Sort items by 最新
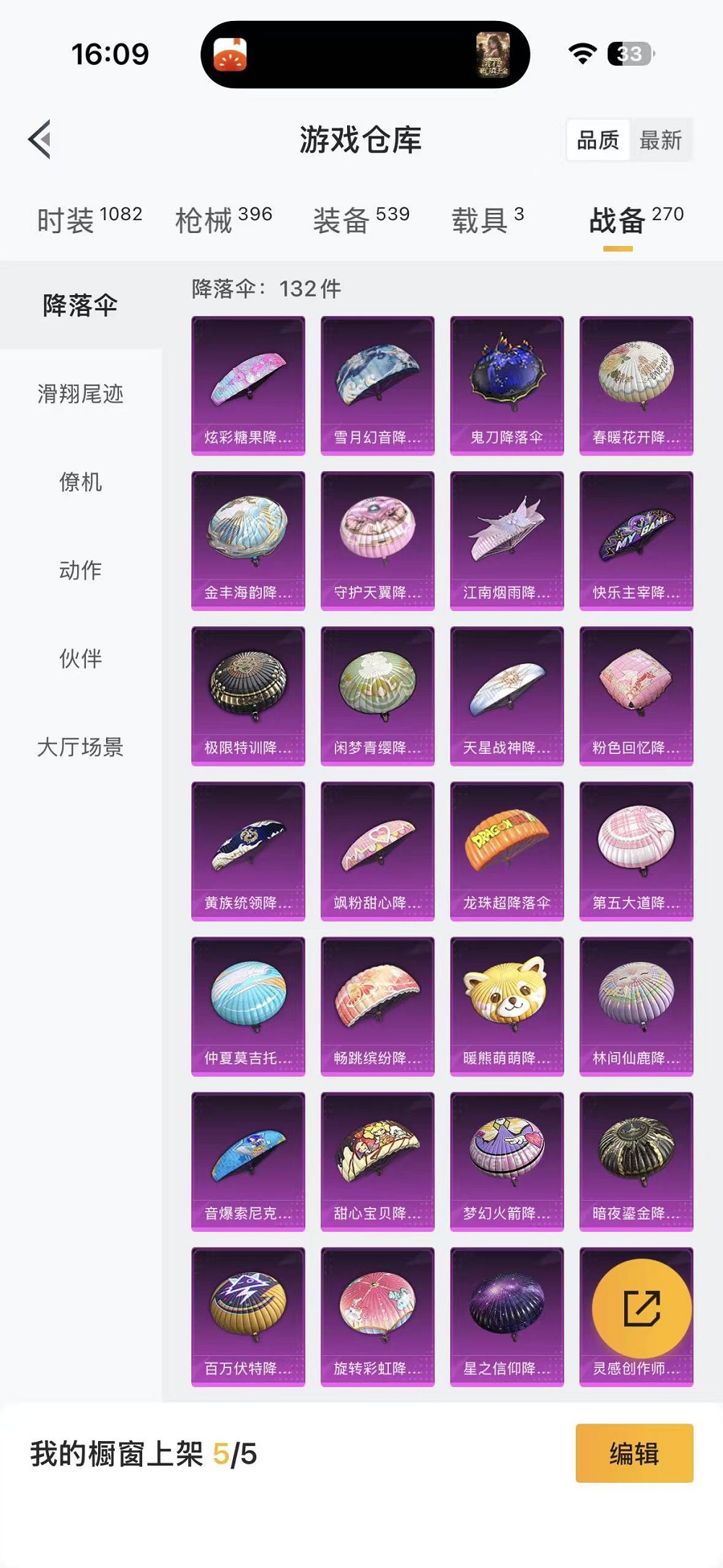Screen dimensions: 723x1568 (x=660, y=140)
